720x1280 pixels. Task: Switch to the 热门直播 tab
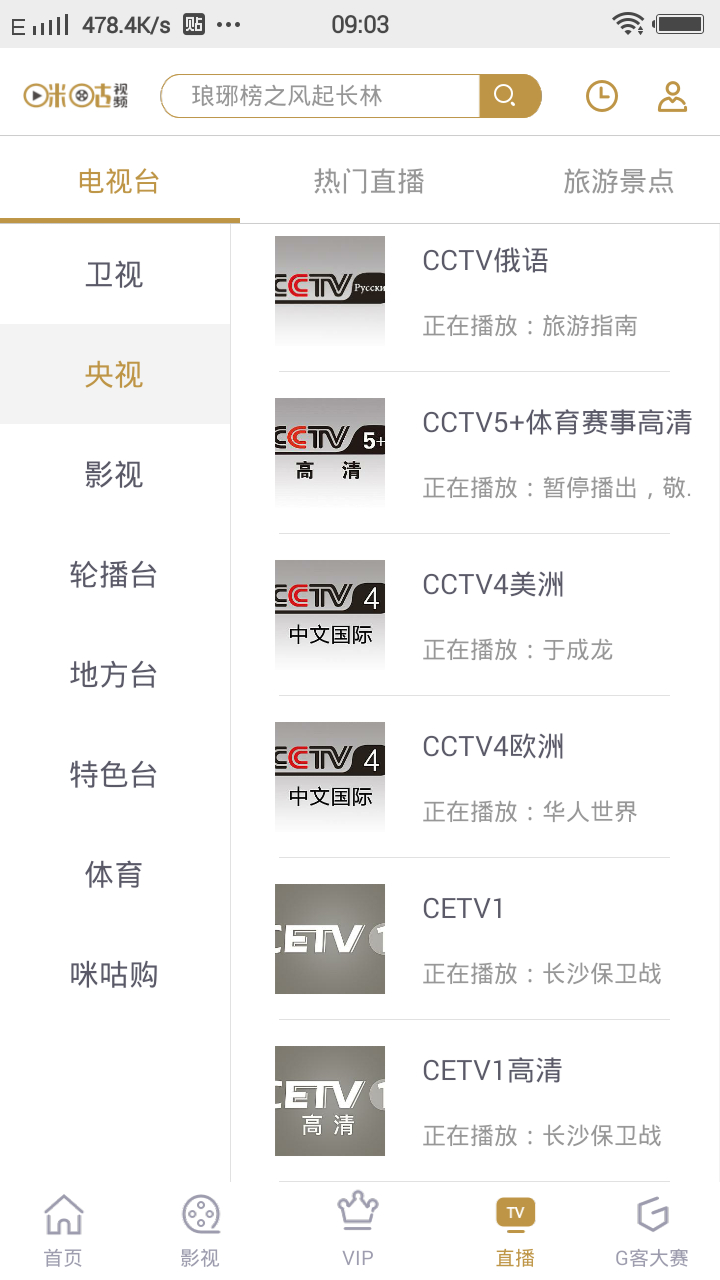point(369,181)
